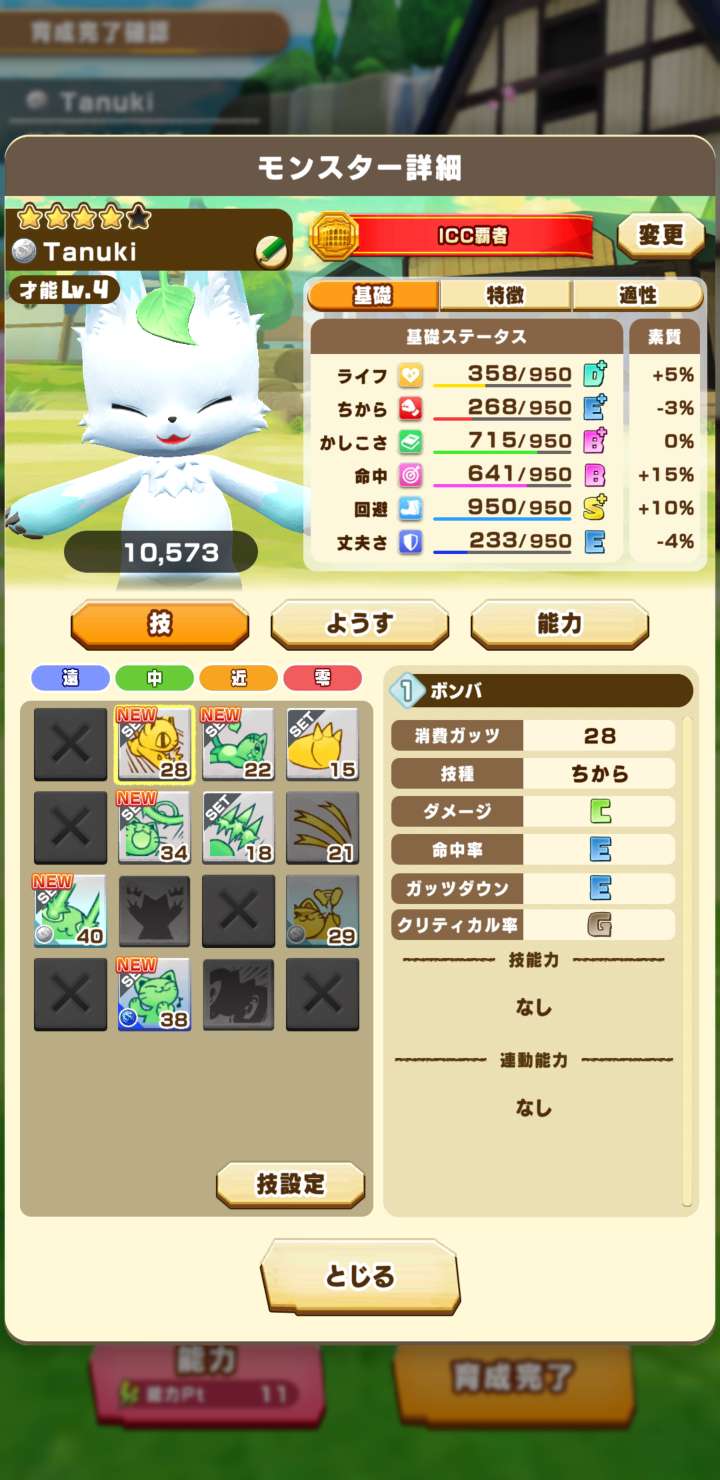
Task: View the skill costing 29 guts
Action: (322, 911)
